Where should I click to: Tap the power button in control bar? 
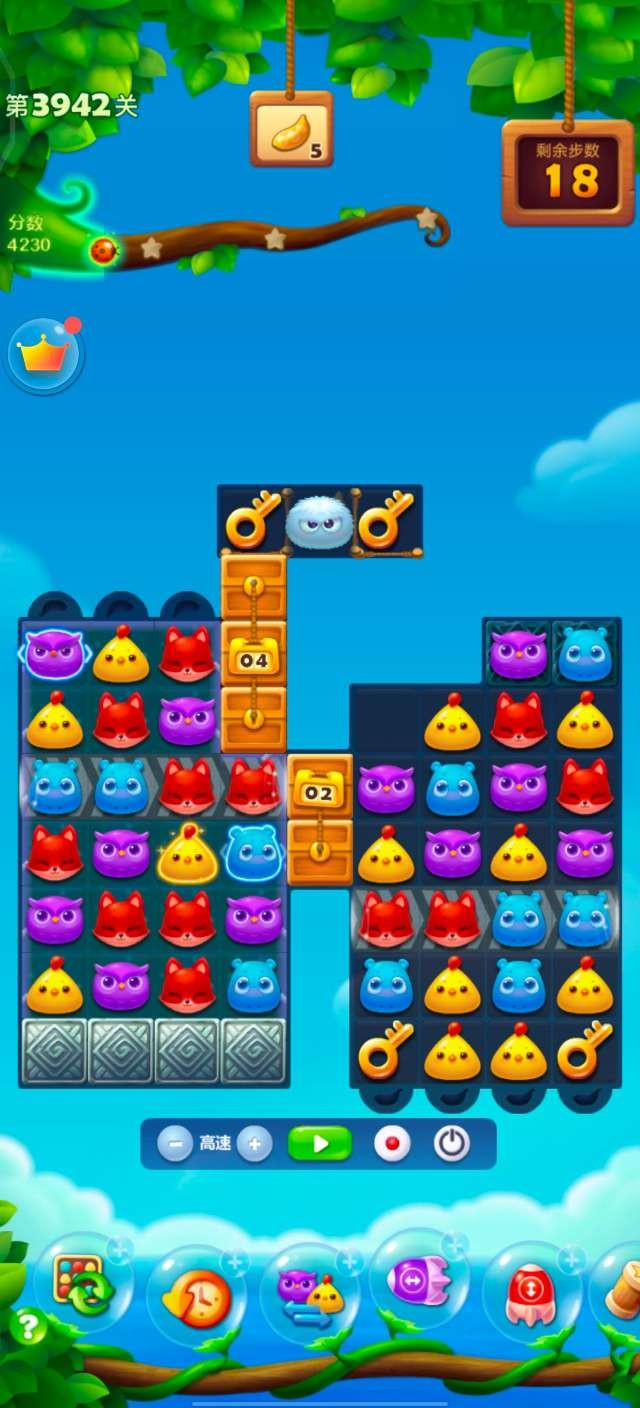pyautogui.click(x=451, y=1143)
